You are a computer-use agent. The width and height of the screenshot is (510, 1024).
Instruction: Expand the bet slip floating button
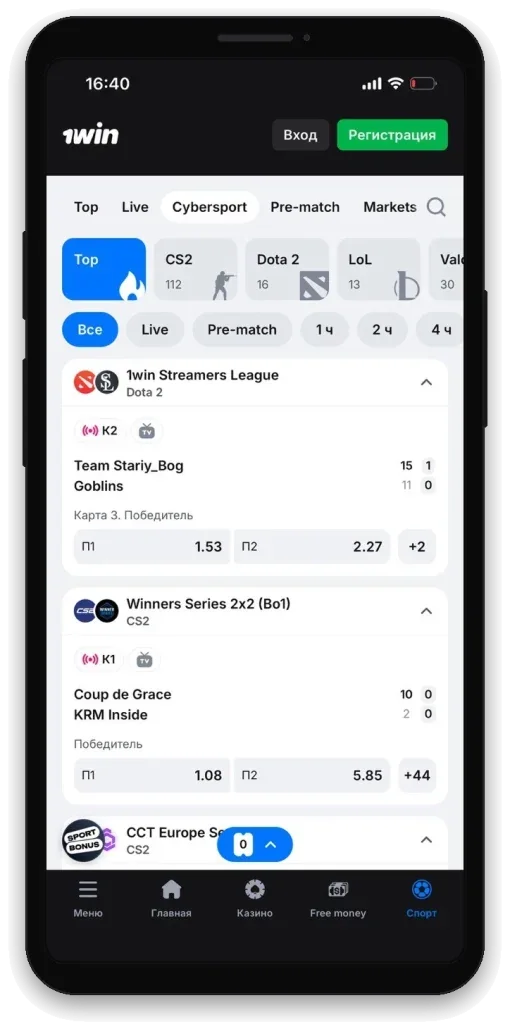(x=255, y=844)
